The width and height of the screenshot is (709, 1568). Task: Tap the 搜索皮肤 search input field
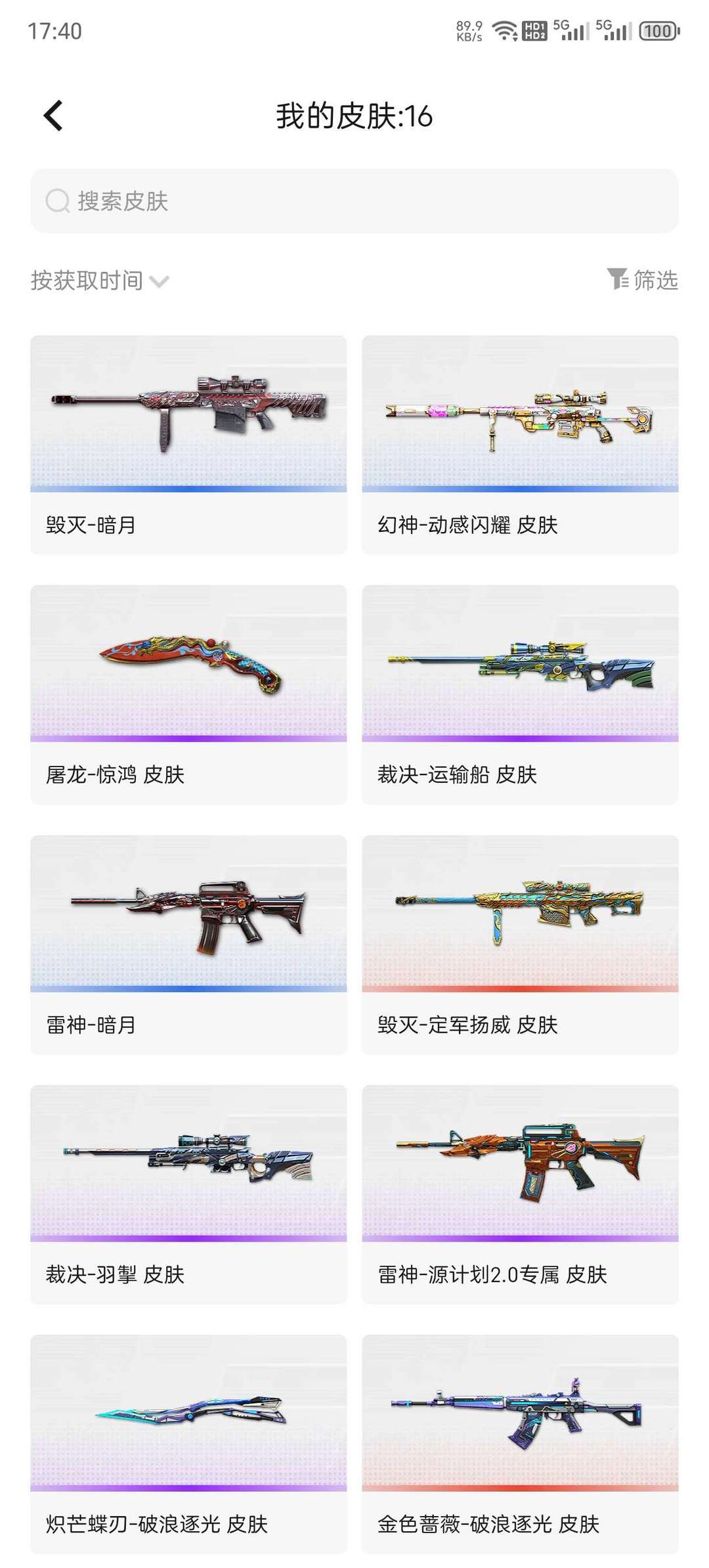pos(263,202)
